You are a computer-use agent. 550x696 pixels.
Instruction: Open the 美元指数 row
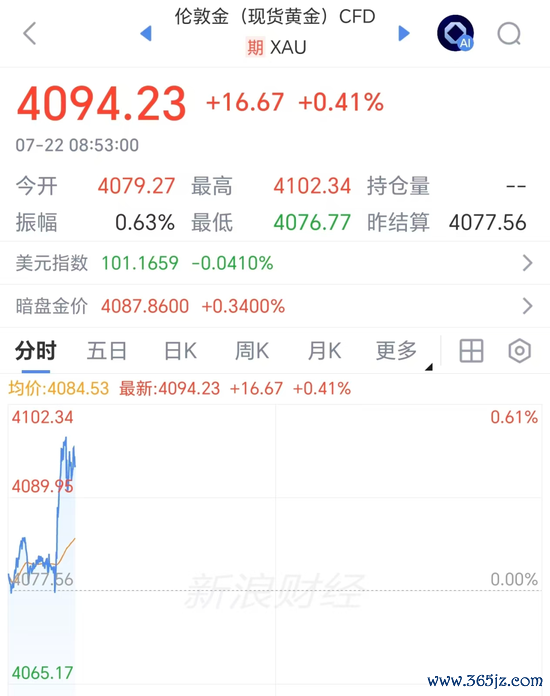click(275, 263)
